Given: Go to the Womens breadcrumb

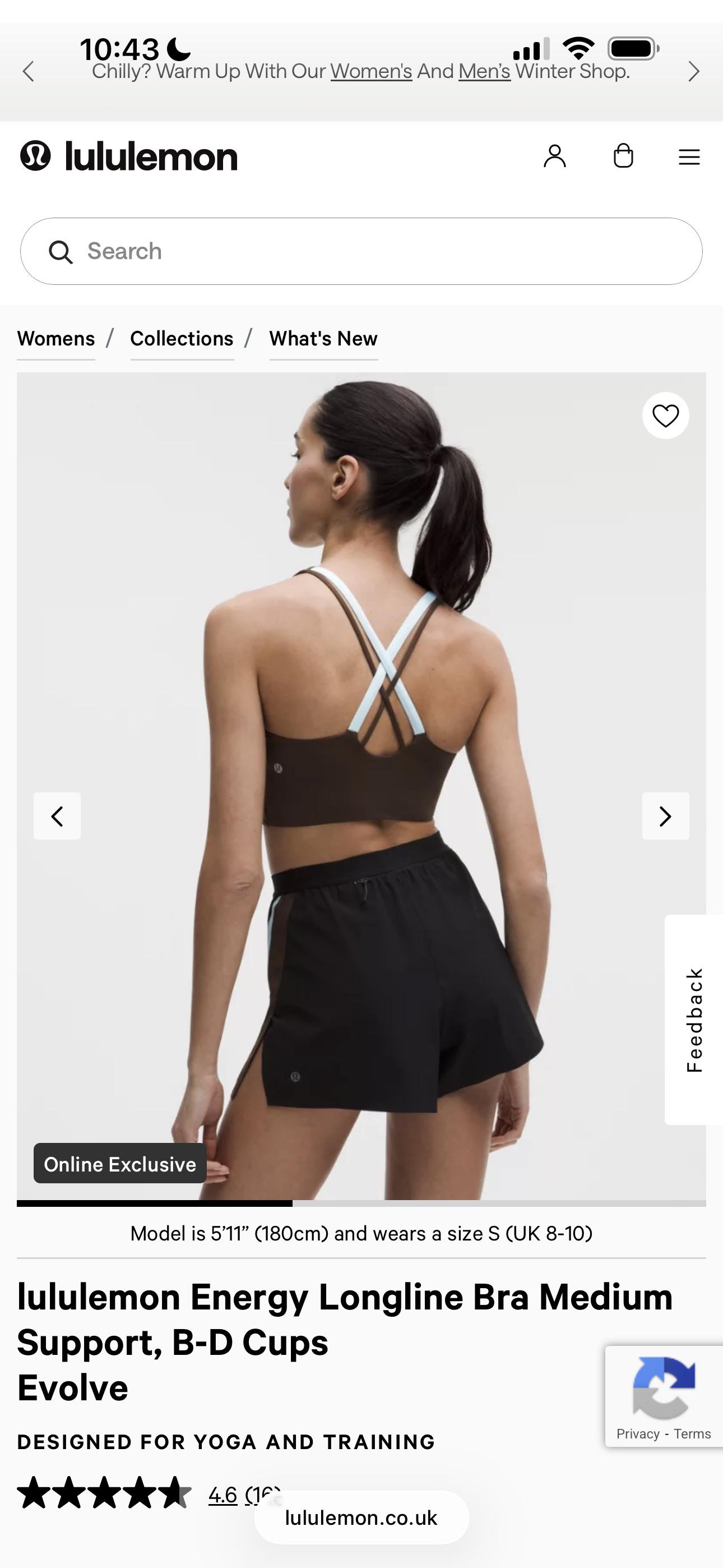Looking at the screenshot, I should point(56,338).
